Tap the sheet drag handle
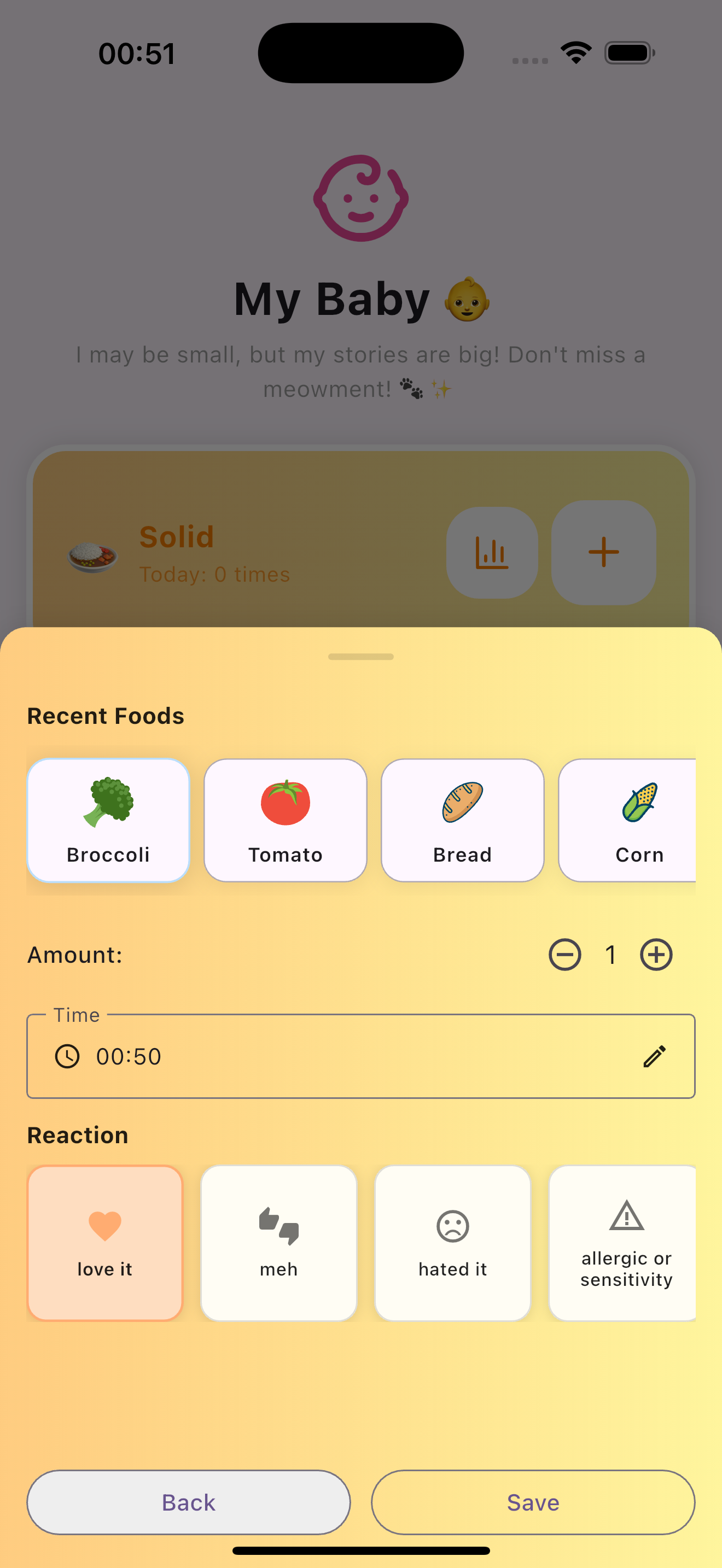Image resolution: width=722 pixels, height=1568 pixels. 361,657
